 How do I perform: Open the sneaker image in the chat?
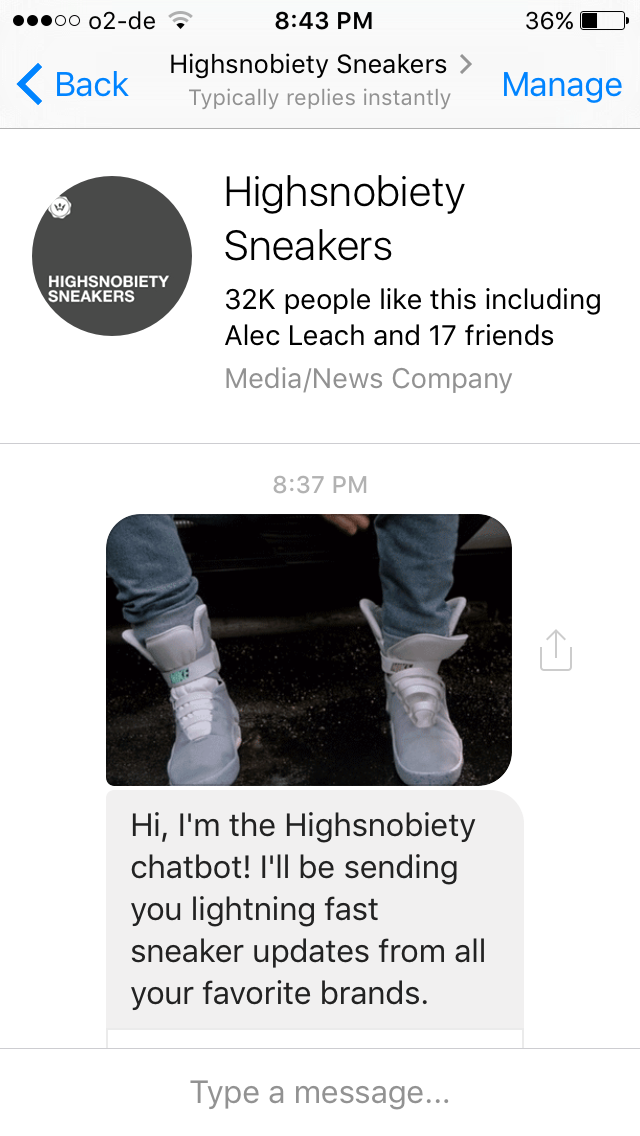point(309,650)
